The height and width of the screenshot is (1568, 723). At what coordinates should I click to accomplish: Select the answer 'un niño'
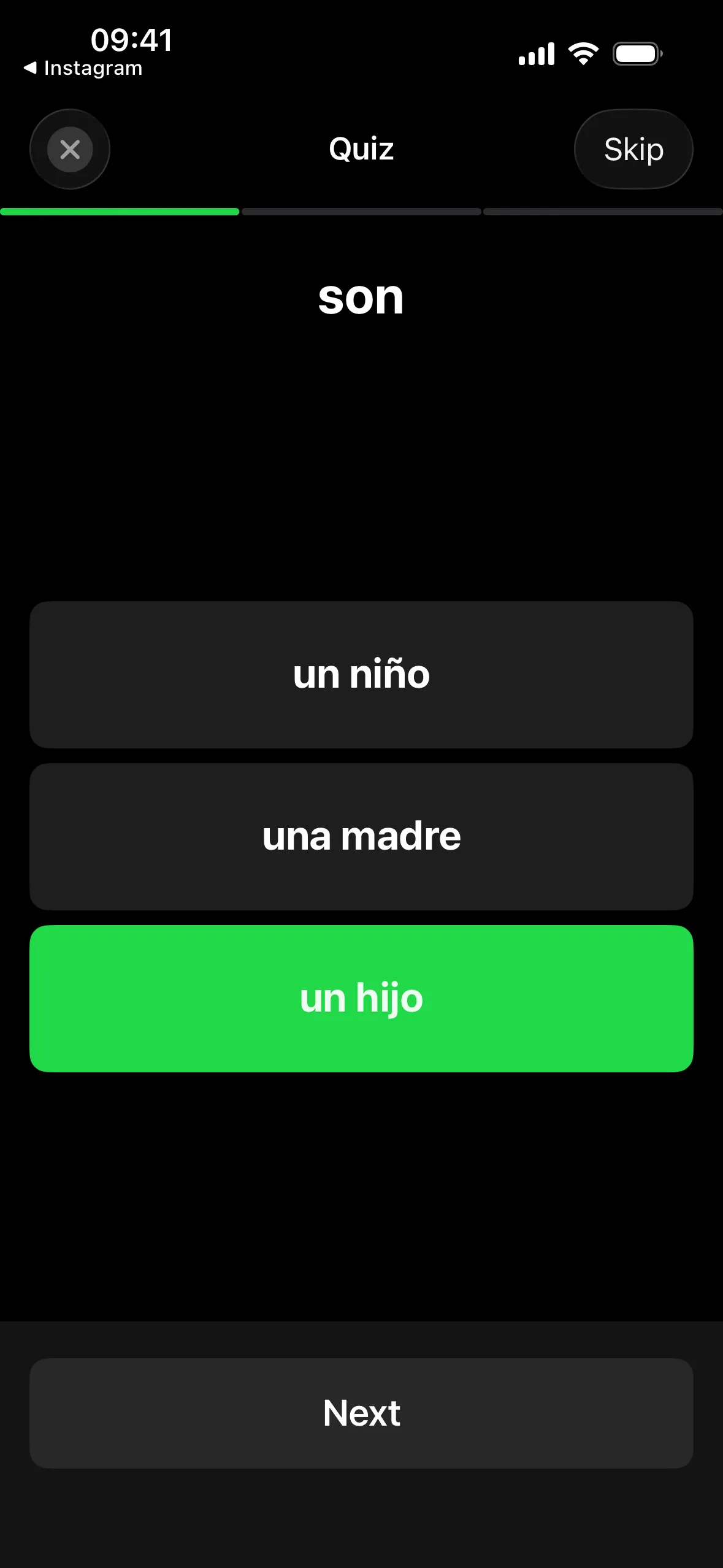pyautogui.click(x=361, y=674)
